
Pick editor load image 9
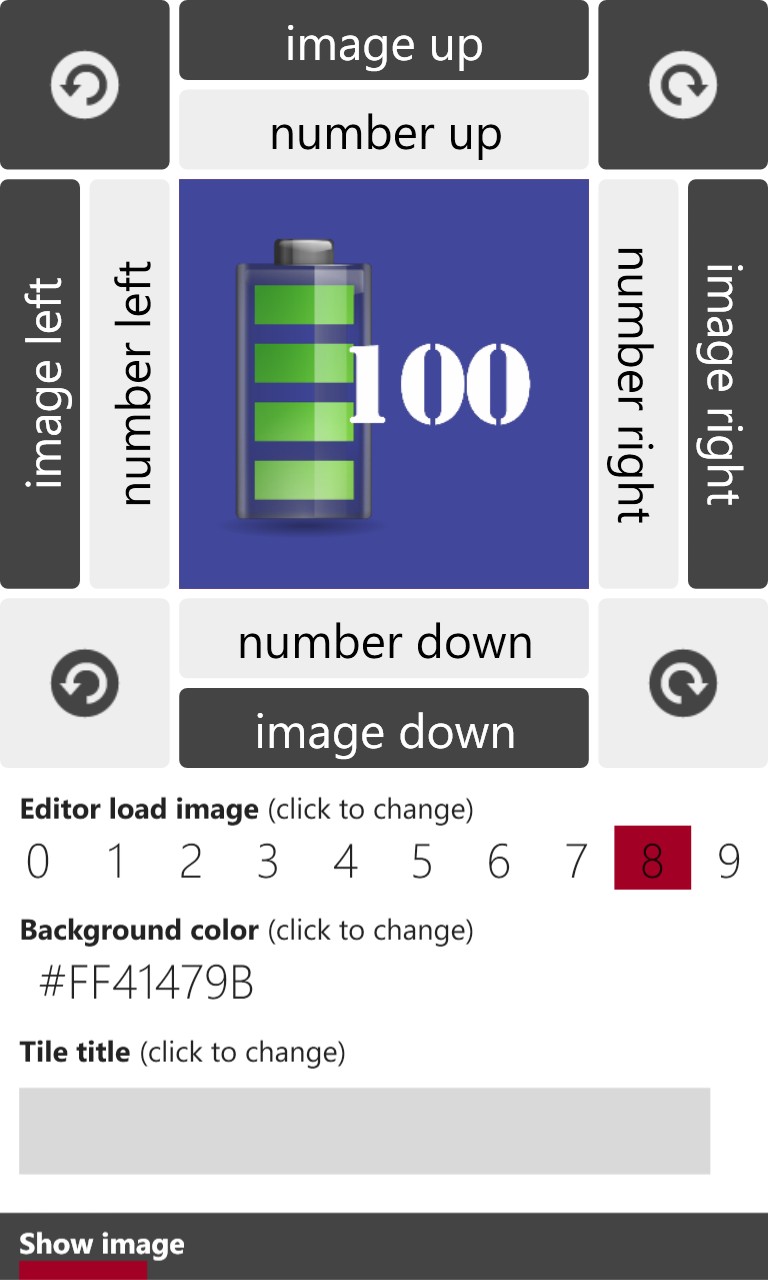(729, 859)
